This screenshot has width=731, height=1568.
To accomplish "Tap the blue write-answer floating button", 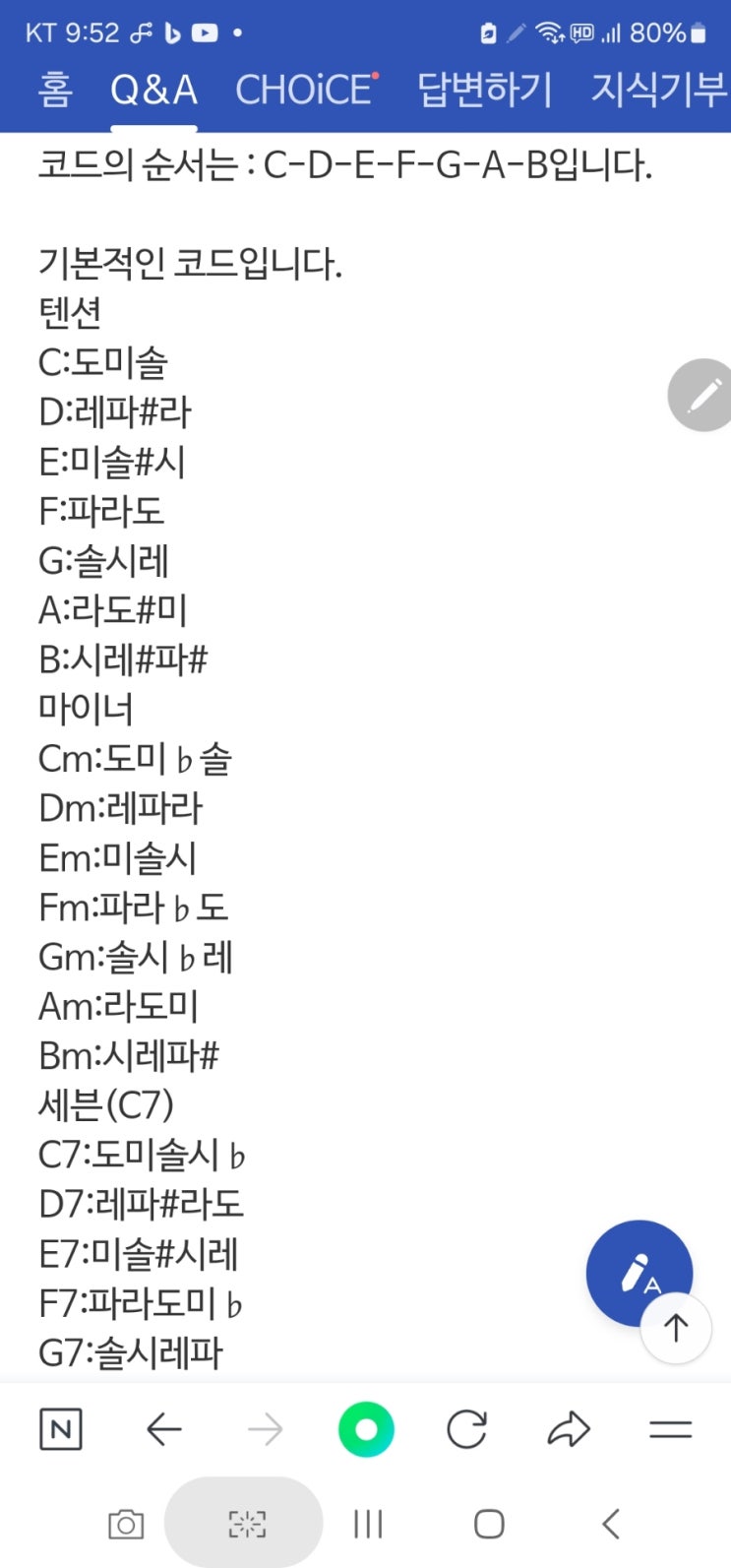I will tap(639, 1273).
